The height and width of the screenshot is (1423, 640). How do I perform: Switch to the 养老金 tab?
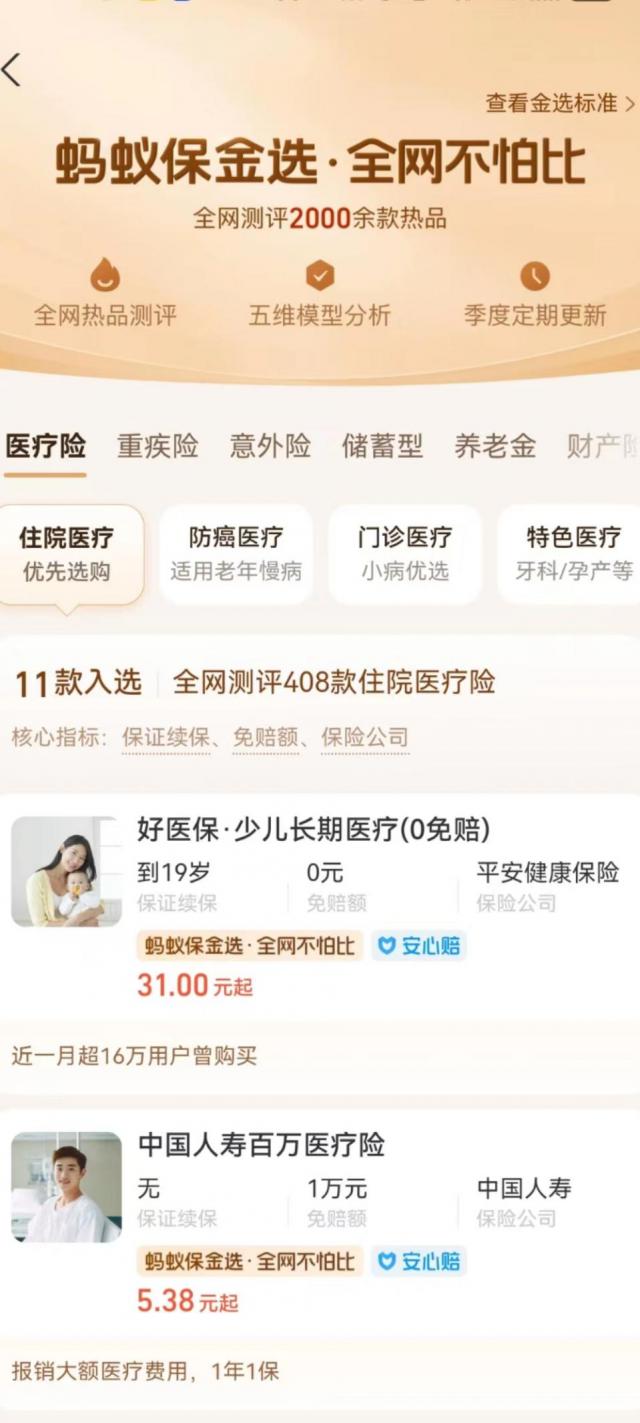point(495,446)
